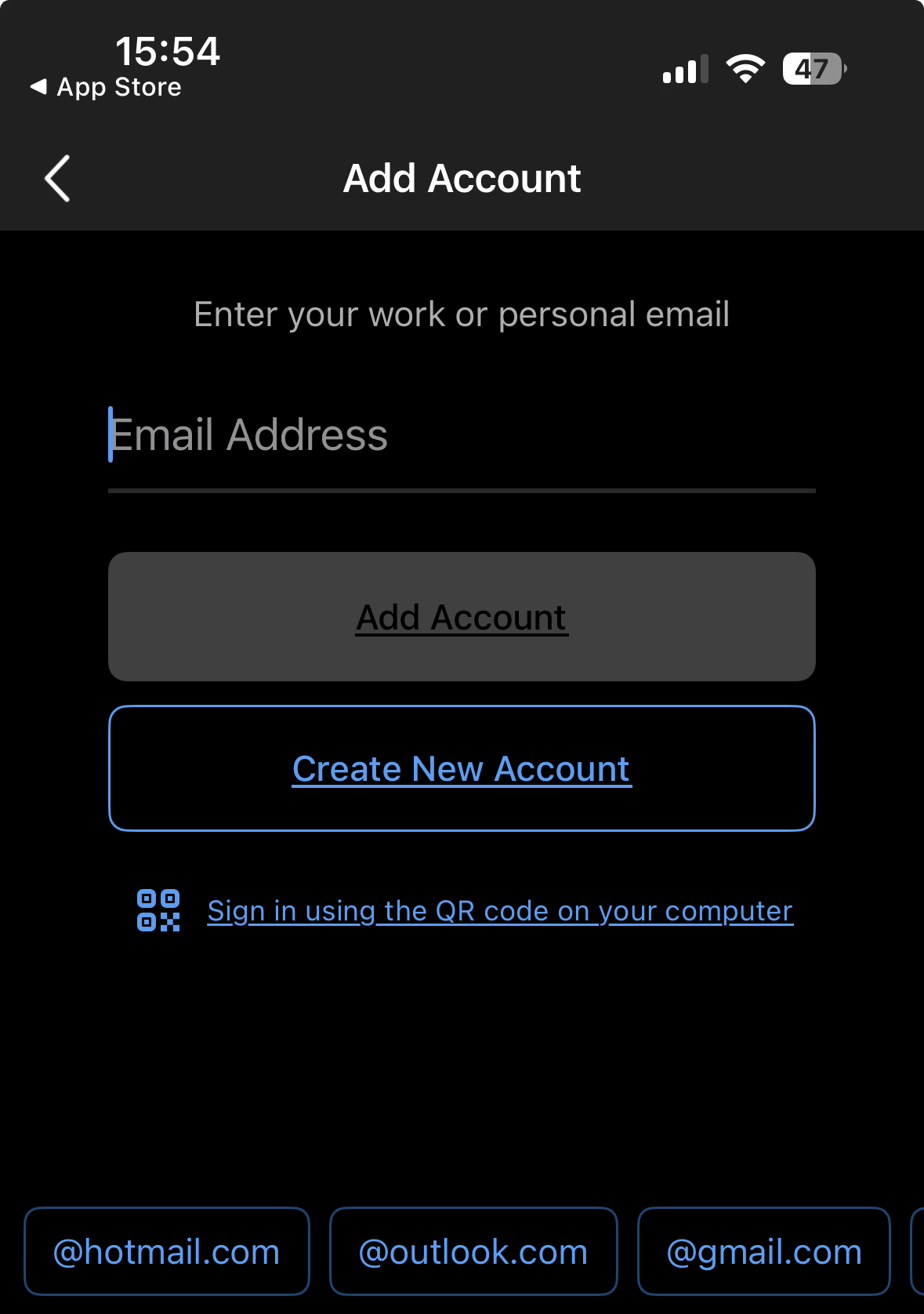The height and width of the screenshot is (1314, 924).
Task: Tap the QR code icon
Action: (x=158, y=910)
